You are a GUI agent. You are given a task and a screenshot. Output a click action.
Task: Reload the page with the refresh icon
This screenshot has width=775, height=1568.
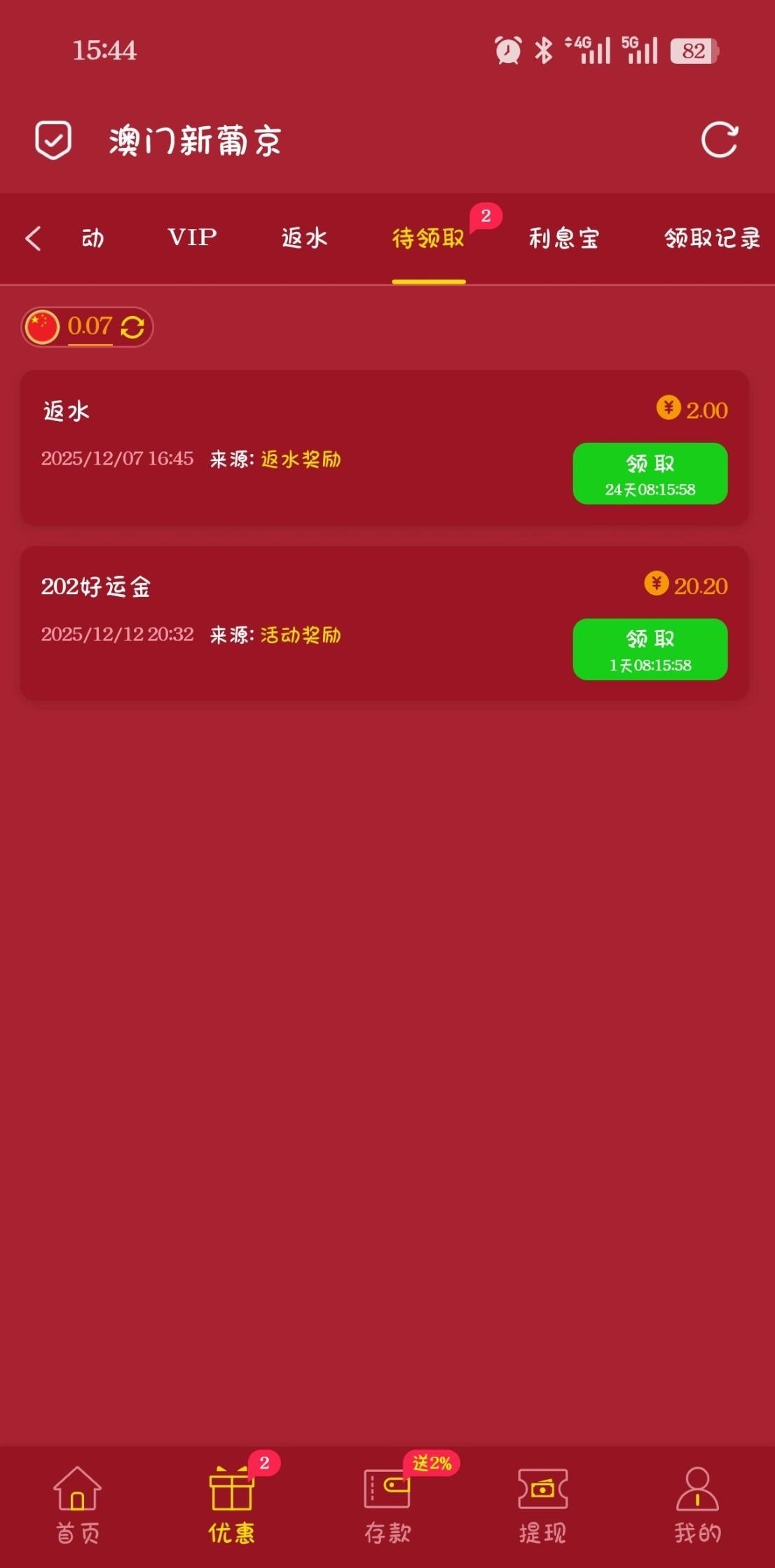[x=720, y=140]
